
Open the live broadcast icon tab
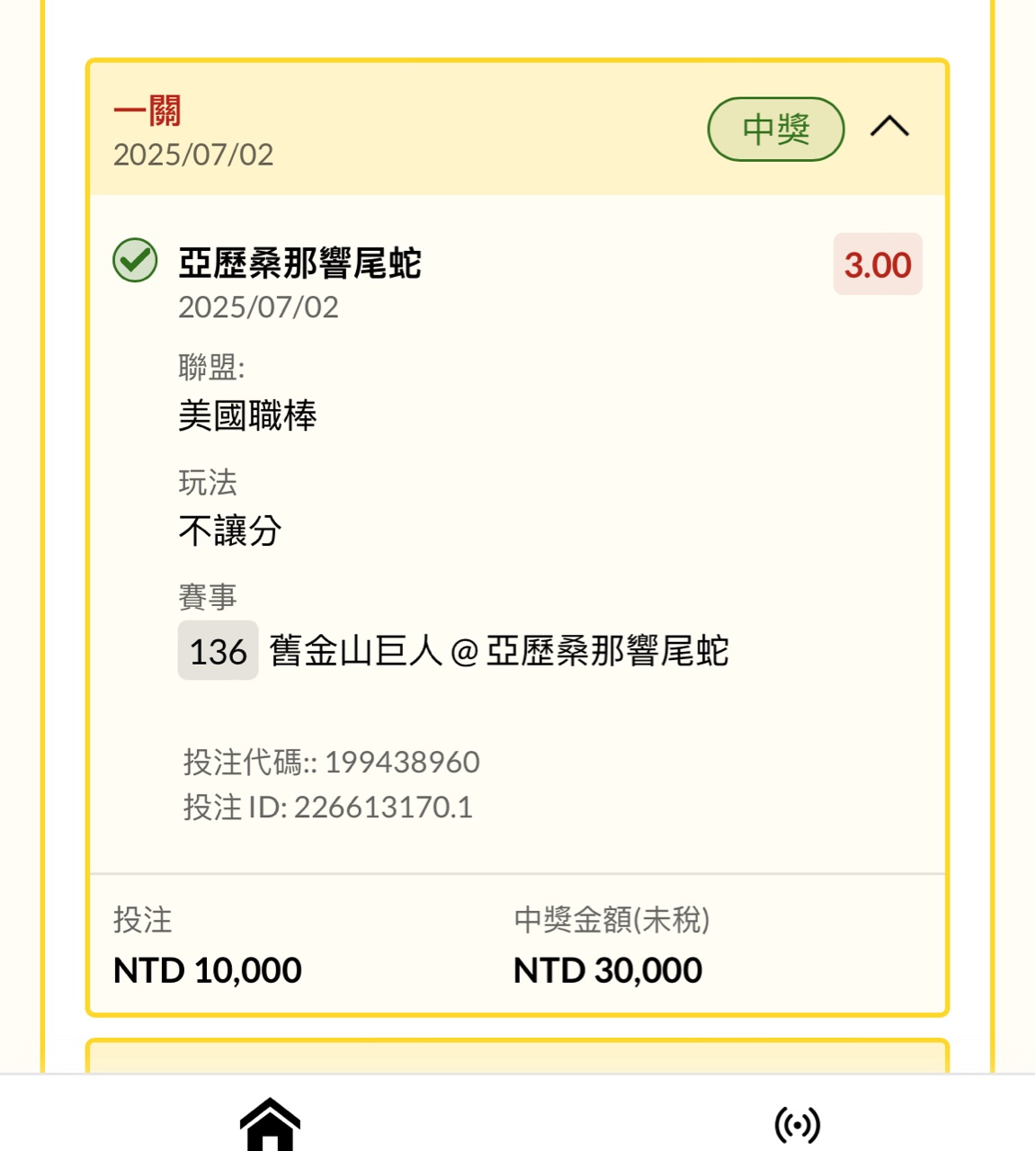[x=797, y=1124]
